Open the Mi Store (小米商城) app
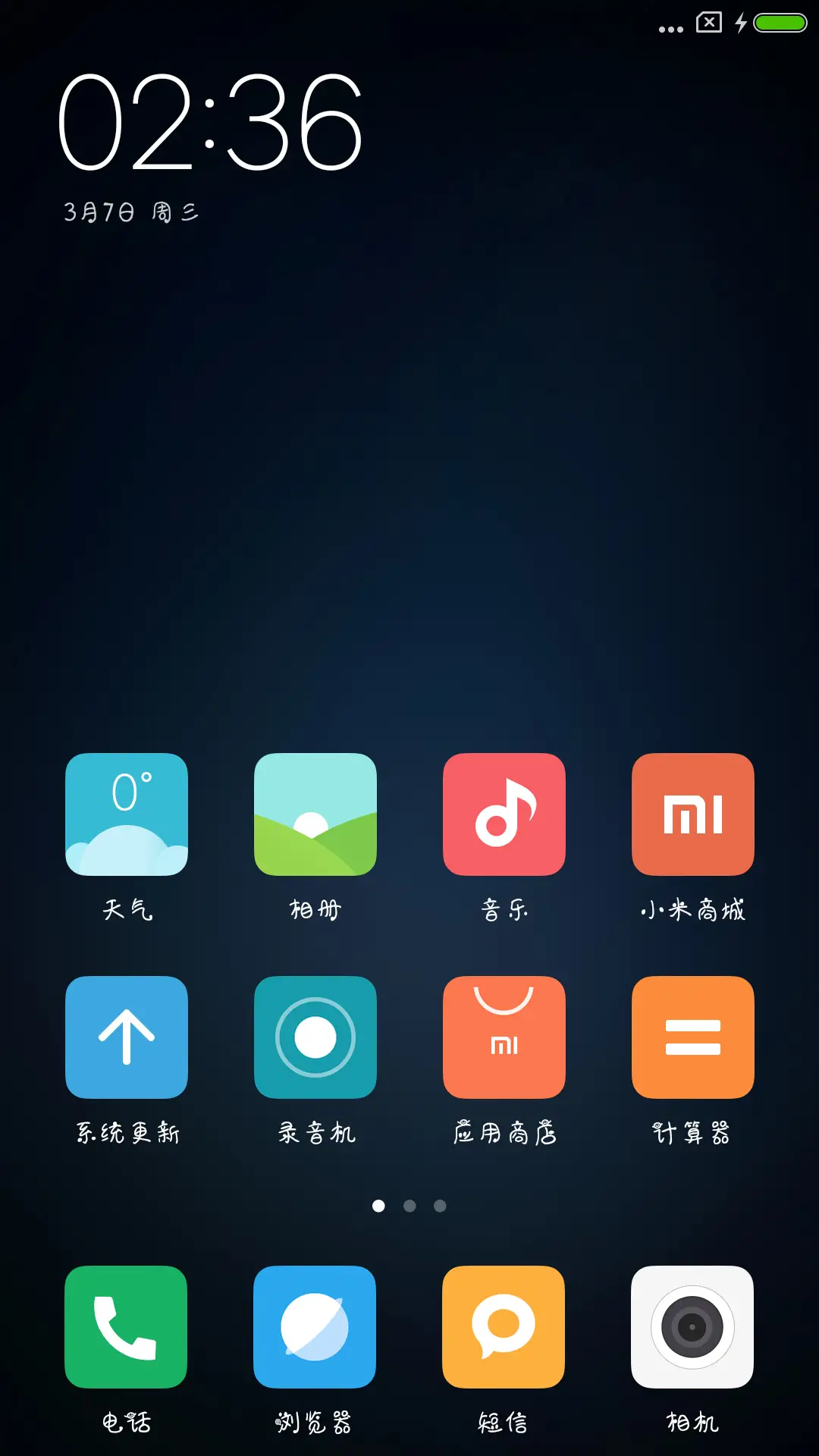Viewport: 819px width, 1456px height. [692, 814]
